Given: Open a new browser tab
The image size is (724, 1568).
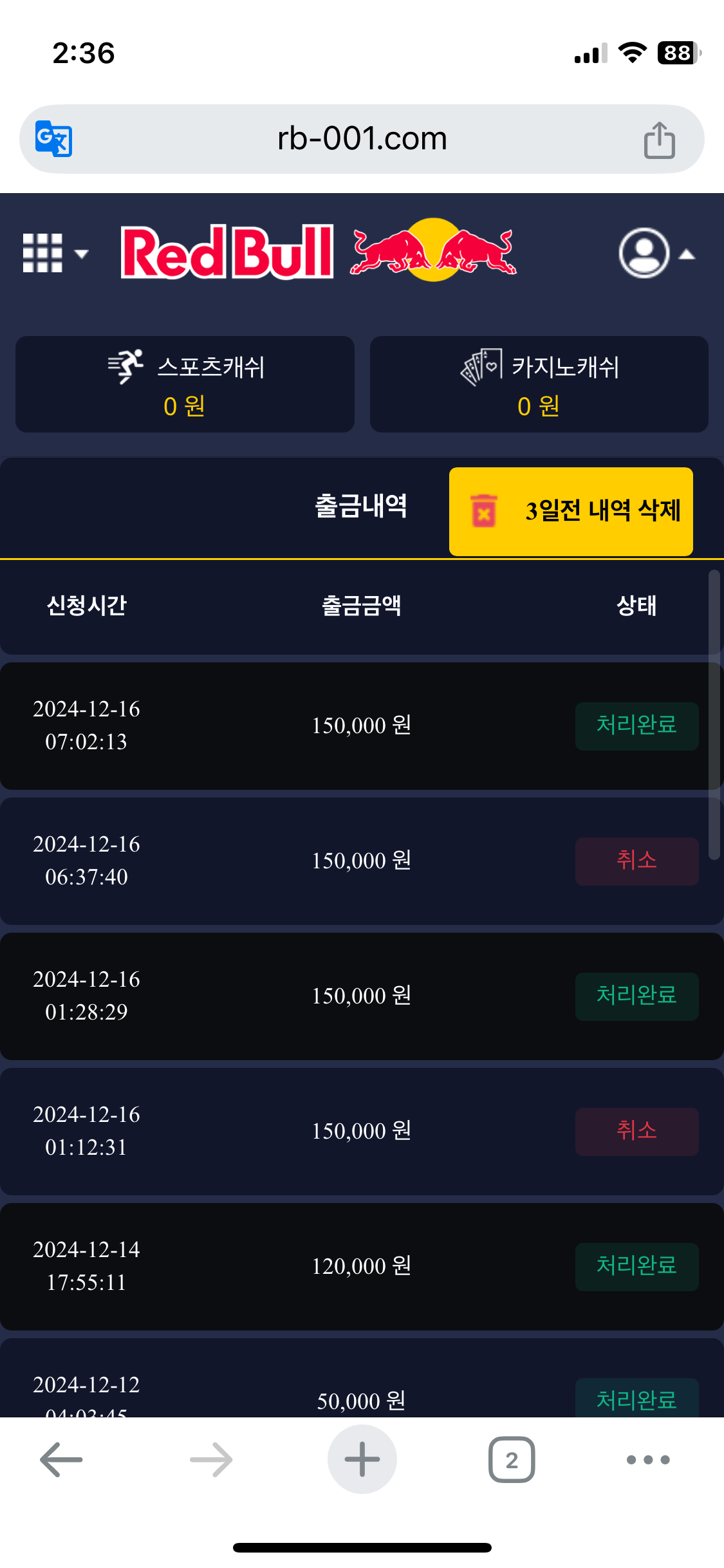Looking at the screenshot, I should coord(362,1459).
